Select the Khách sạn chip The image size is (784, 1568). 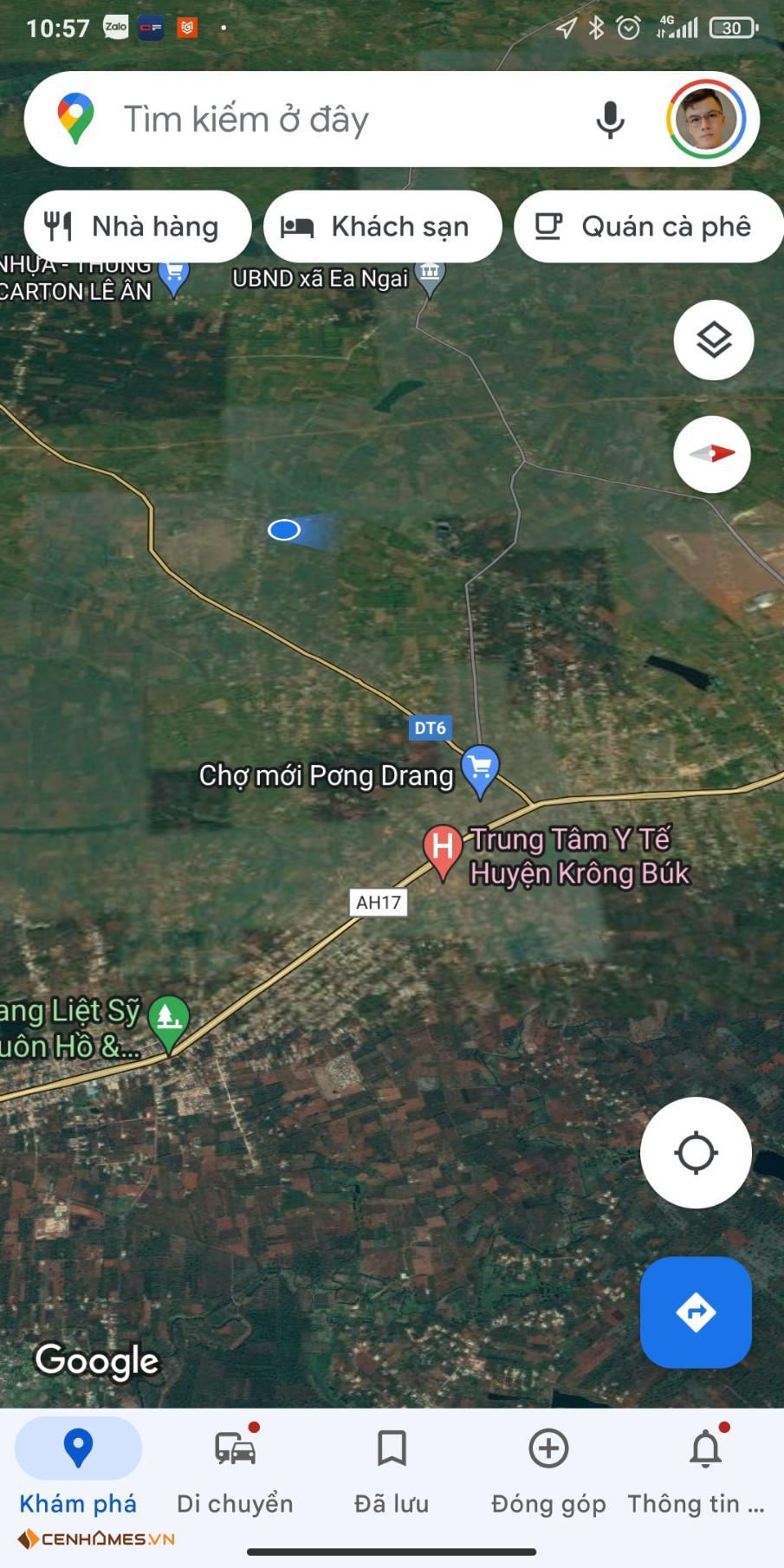(383, 227)
